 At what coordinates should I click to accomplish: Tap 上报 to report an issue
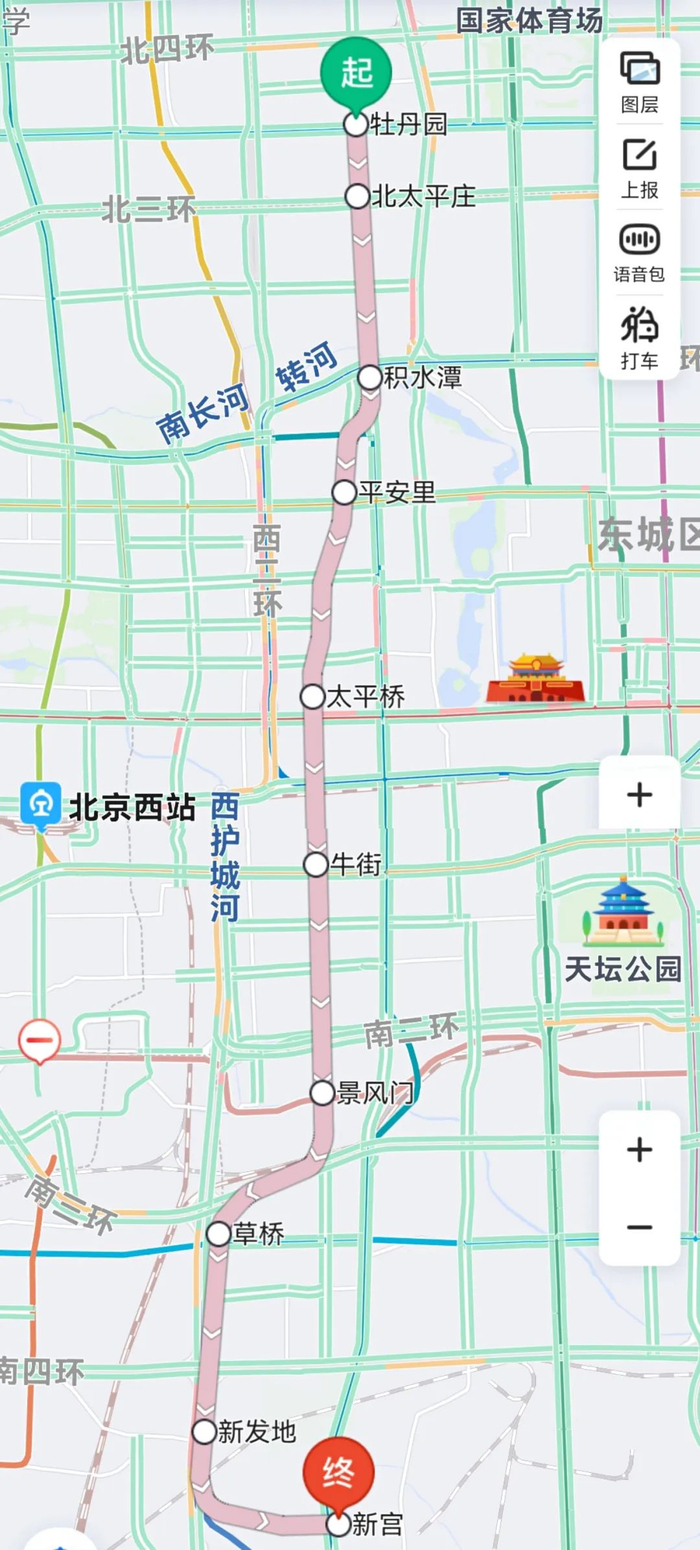pyautogui.click(x=640, y=167)
